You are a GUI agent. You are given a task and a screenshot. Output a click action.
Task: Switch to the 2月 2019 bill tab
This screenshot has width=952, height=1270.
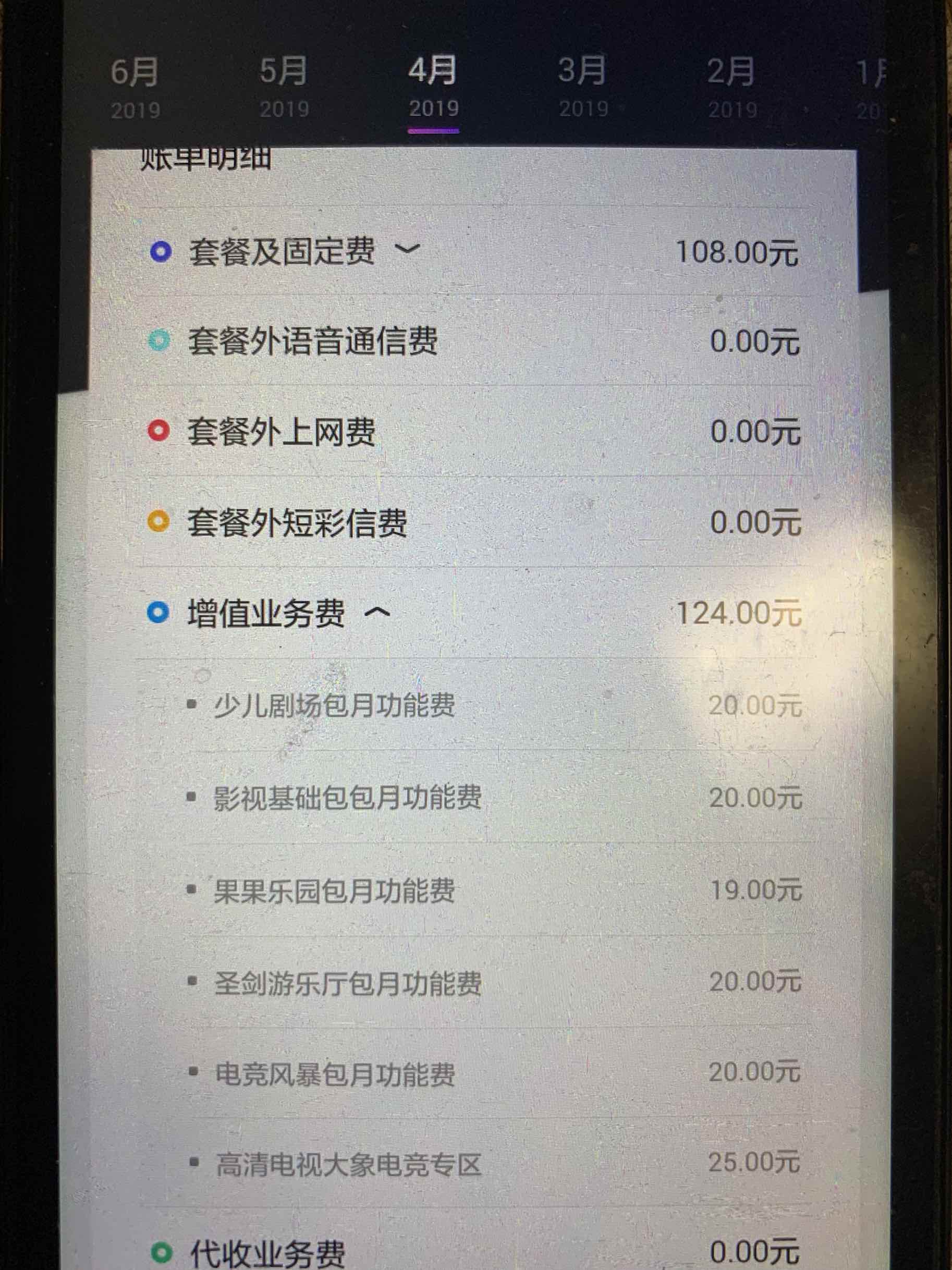pyautogui.click(x=731, y=87)
